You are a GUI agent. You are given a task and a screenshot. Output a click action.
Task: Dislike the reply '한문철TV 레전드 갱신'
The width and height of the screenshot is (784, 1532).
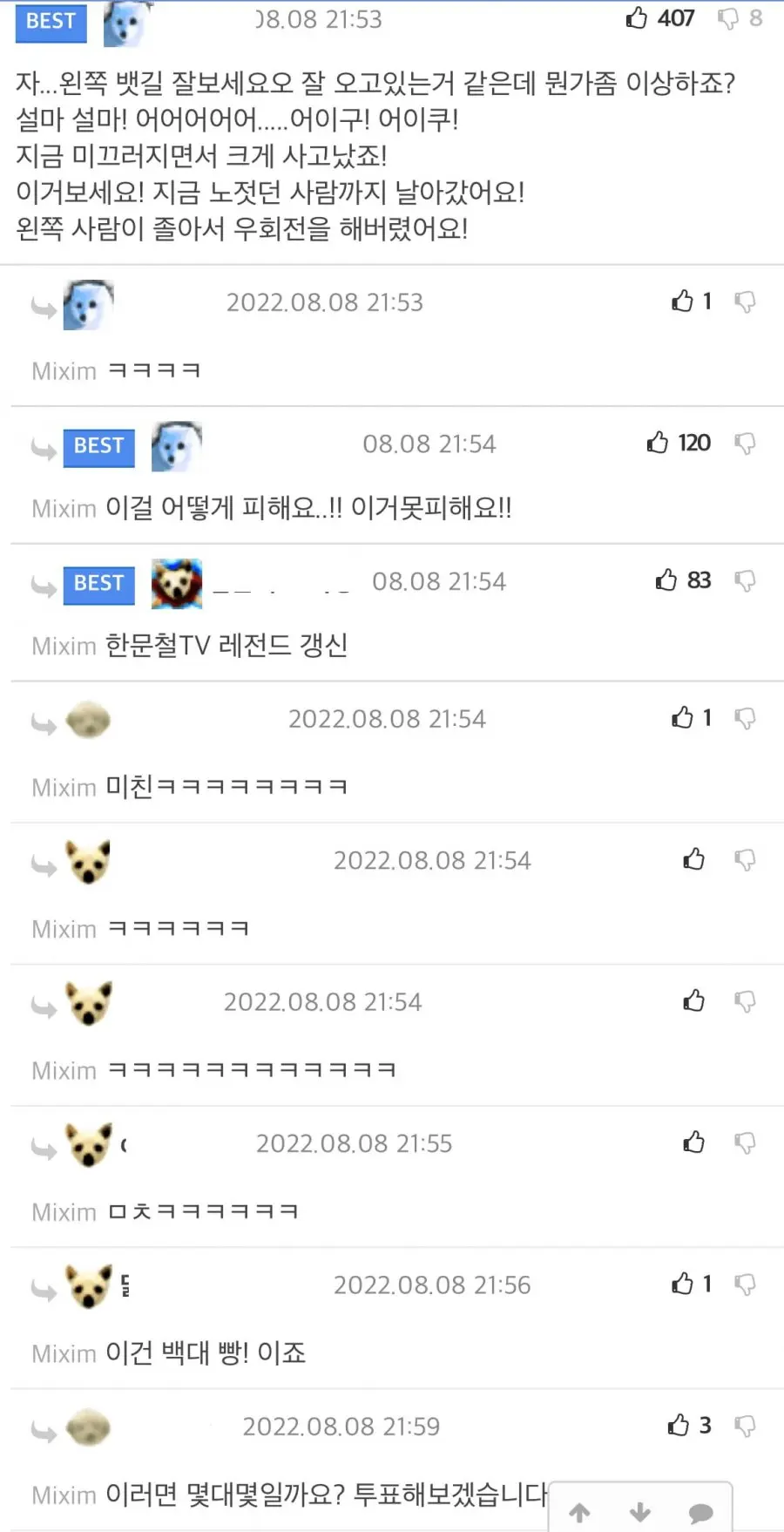[745, 581]
